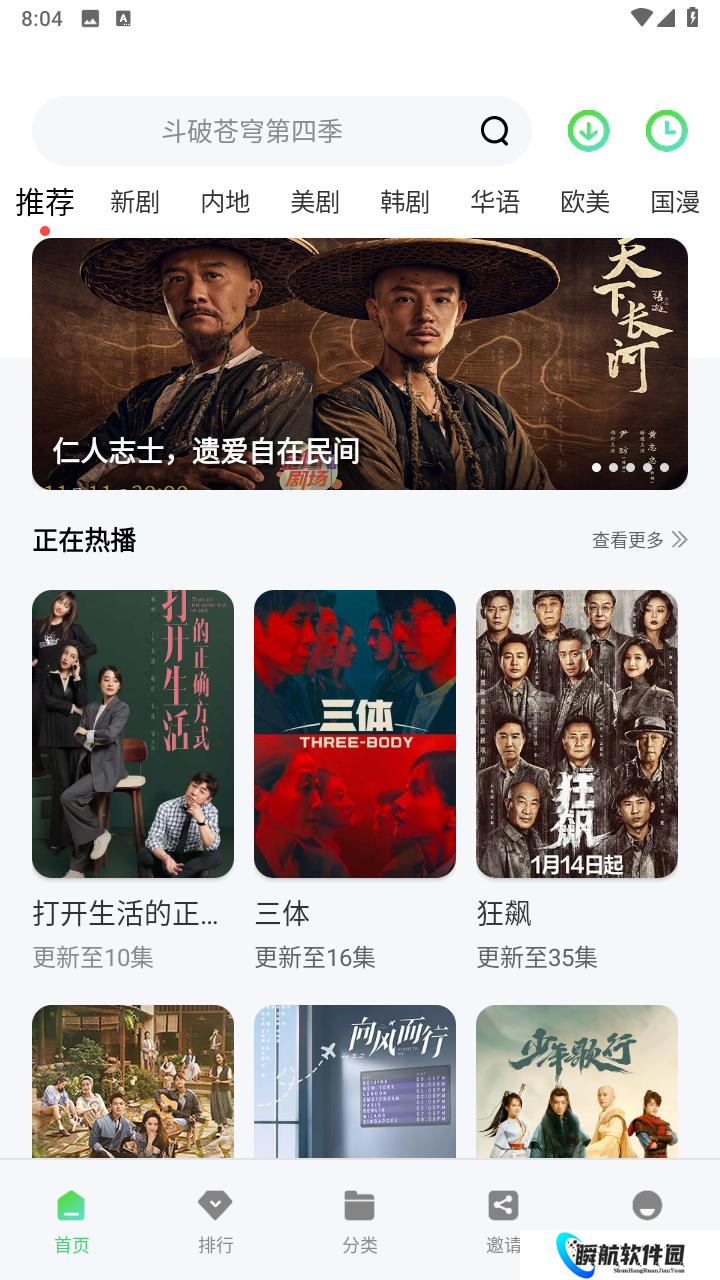Open the 狂飙 series card
Viewport: 720px width, 1280px height.
(577, 734)
